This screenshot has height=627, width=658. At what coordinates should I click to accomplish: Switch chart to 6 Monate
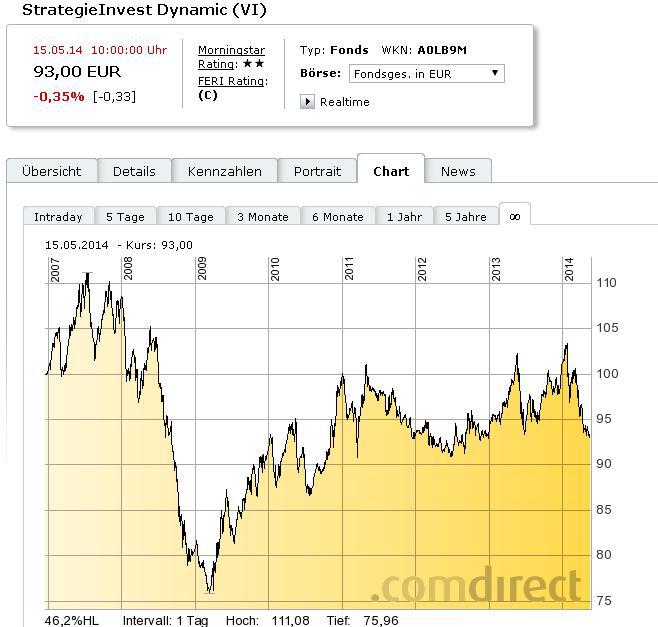point(337,217)
